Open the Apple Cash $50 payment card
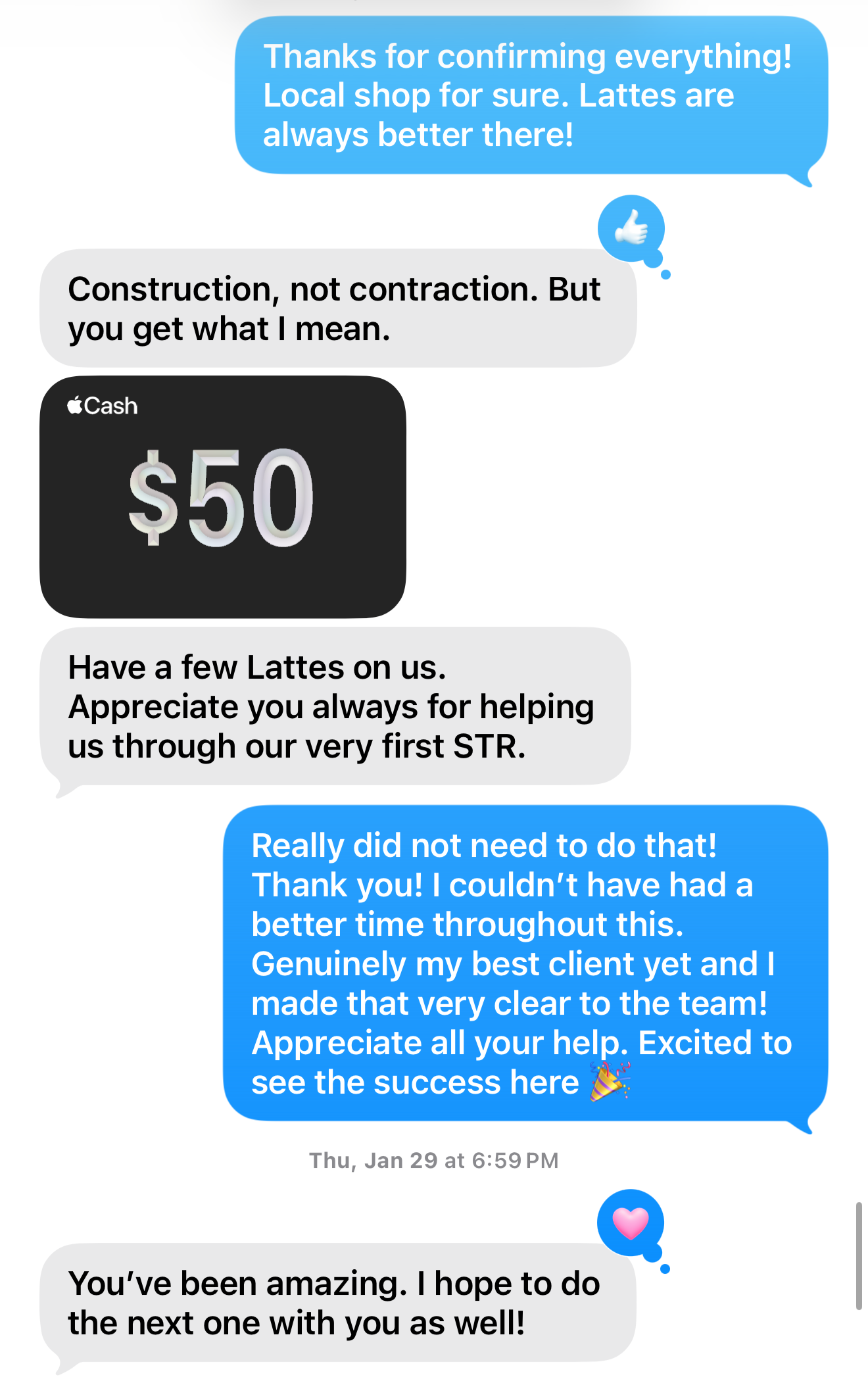 click(222, 497)
